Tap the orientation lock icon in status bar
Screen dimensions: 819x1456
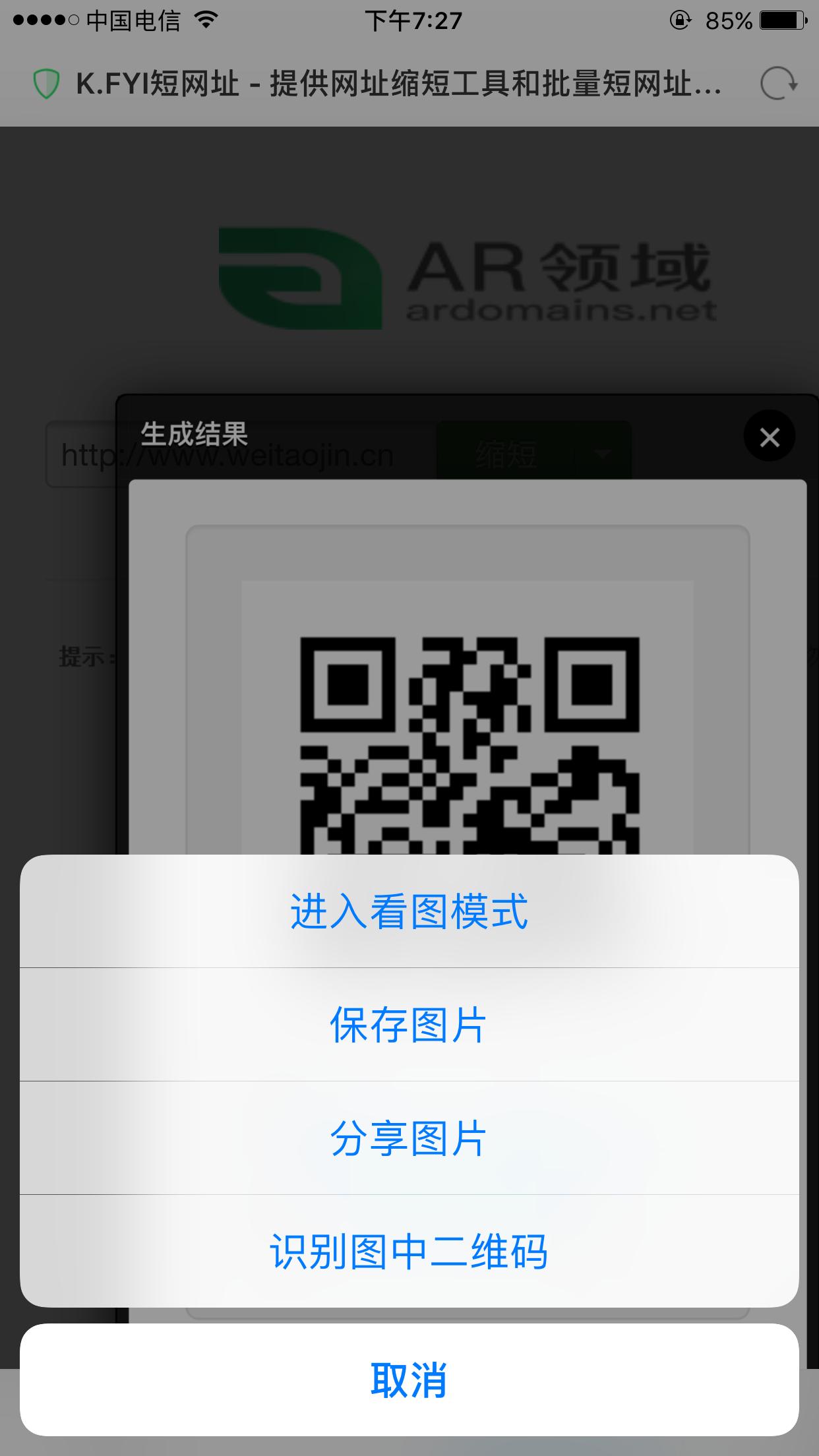pos(679,20)
